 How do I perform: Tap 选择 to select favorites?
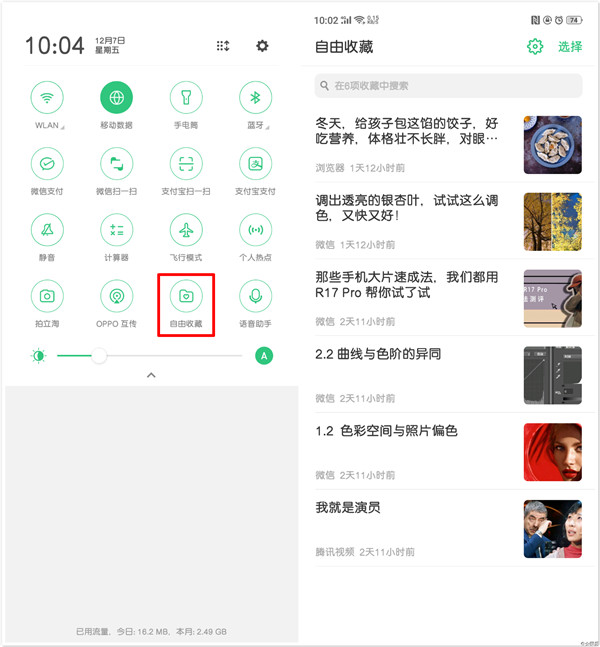pos(570,47)
